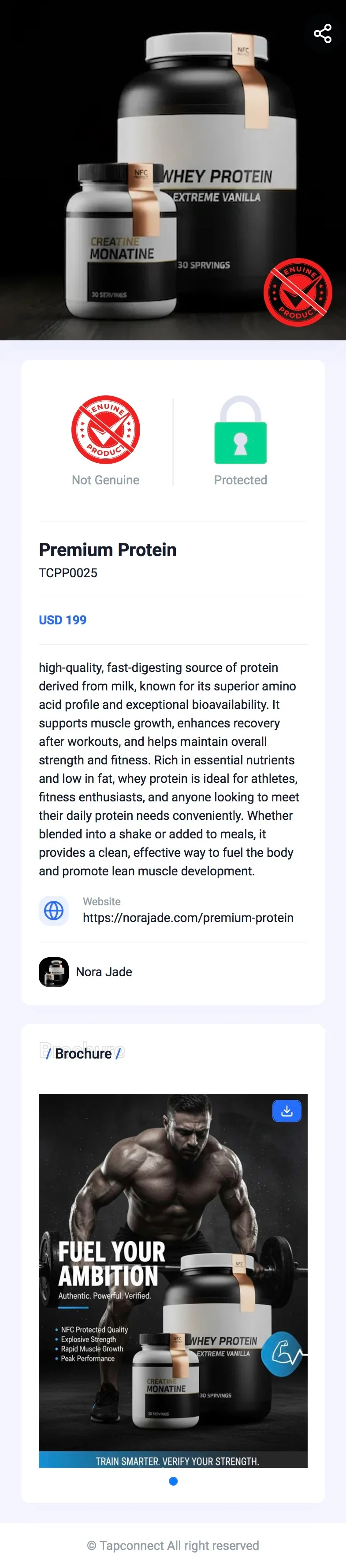Open the norajade.com premium-protein website link
This screenshot has height=1568, width=346.
188,917
